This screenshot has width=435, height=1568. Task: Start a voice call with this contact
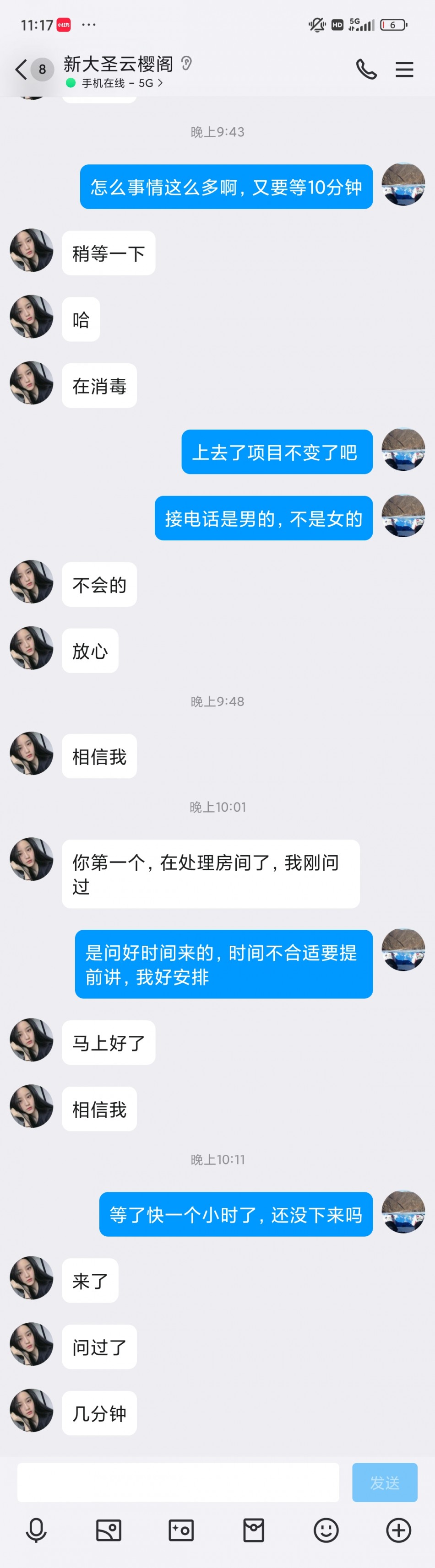click(x=366, y=70)
